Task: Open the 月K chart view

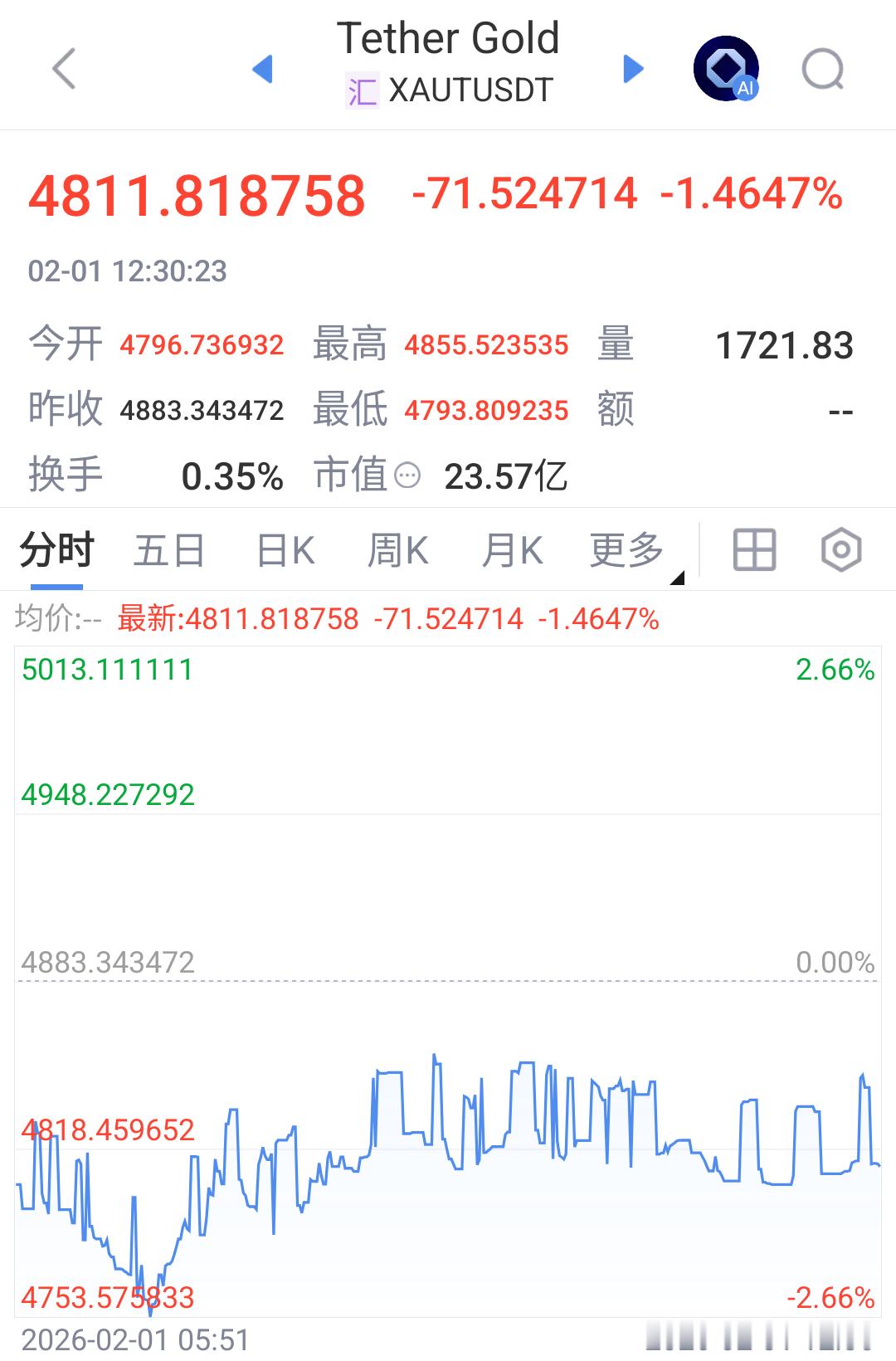Action: pyautogui.click(x=513, y=549)
